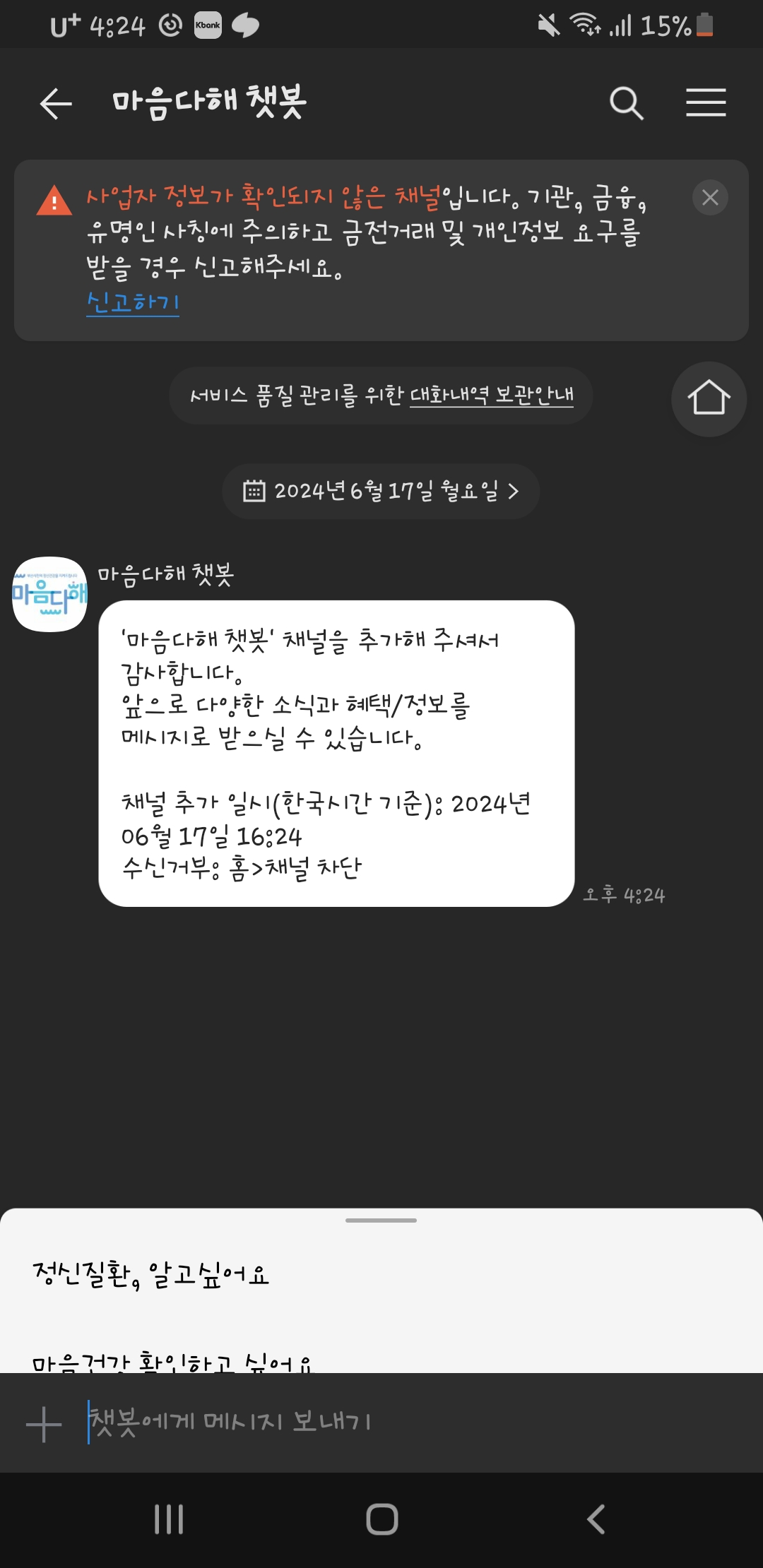Open recent apps from navigation bar

point(169,1519)
